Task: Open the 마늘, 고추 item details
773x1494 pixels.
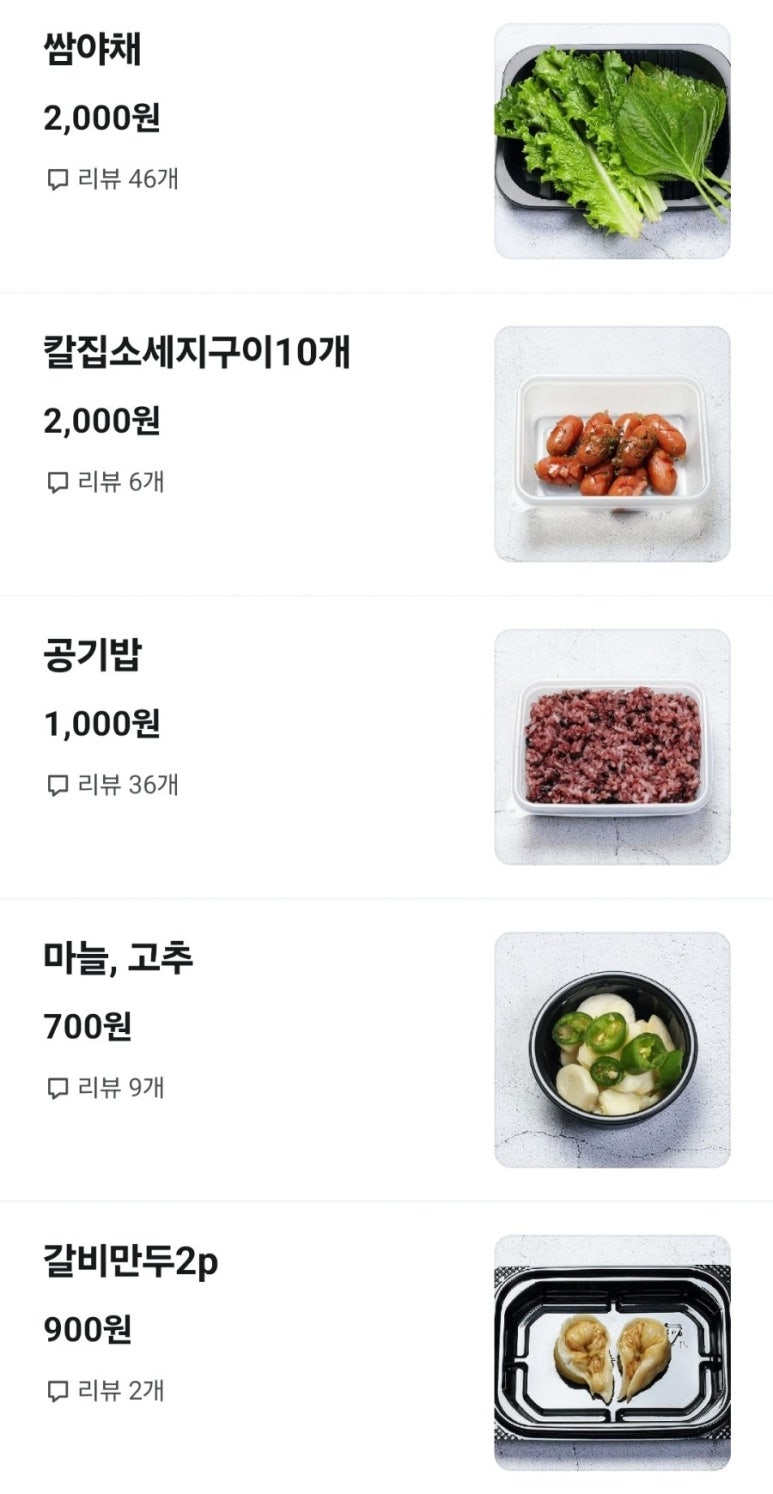Action: click(118, 958)
